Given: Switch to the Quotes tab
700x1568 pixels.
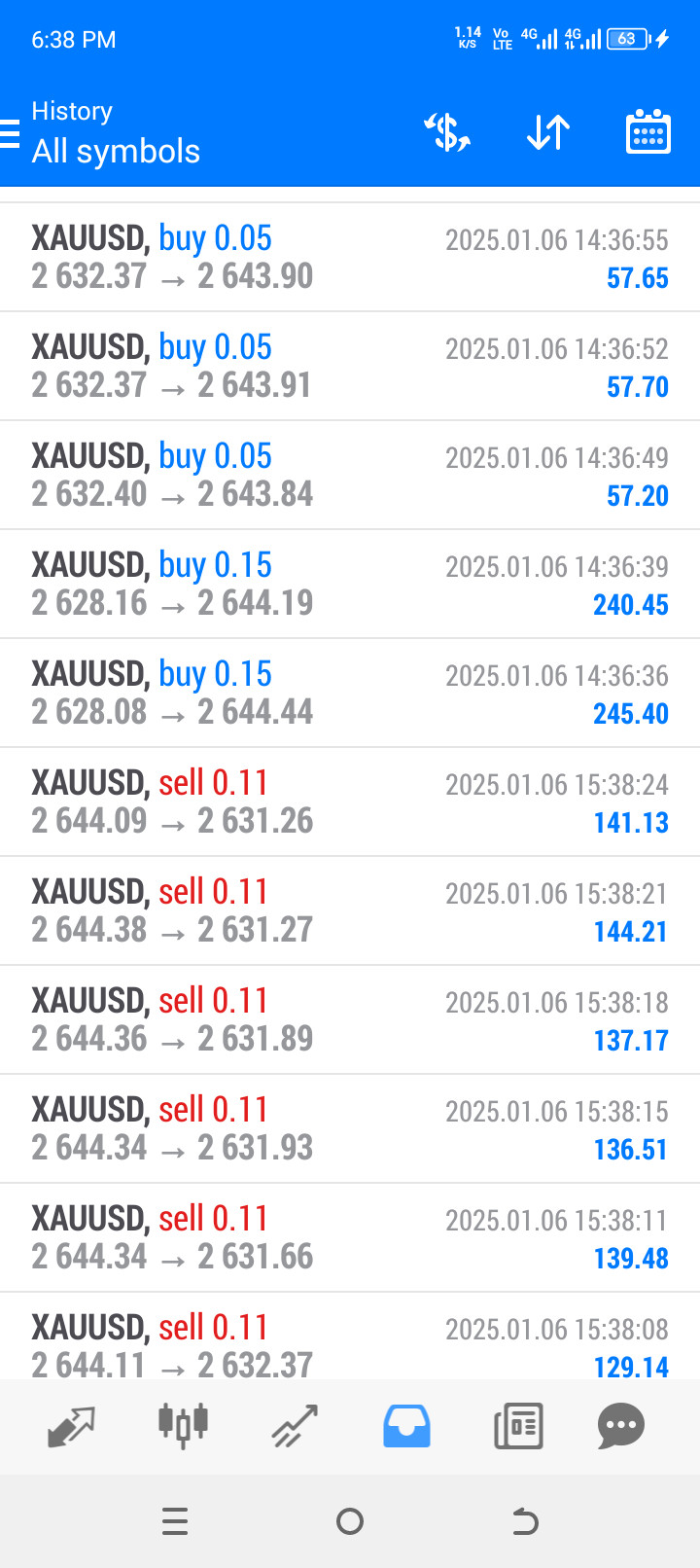Looking at the screenshot, I should point(72,1426).
